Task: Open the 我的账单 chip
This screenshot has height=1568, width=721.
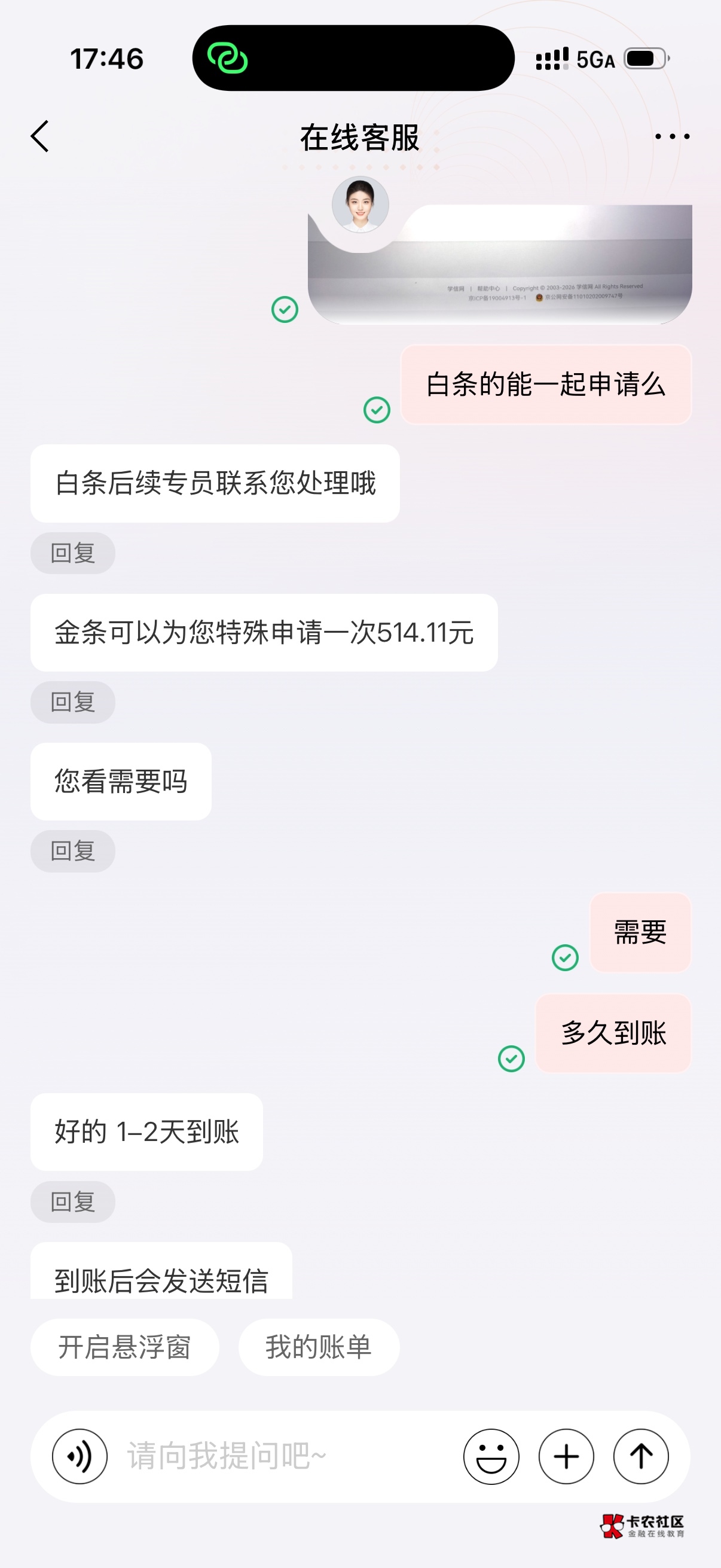Action: (x=319, y=1347)
